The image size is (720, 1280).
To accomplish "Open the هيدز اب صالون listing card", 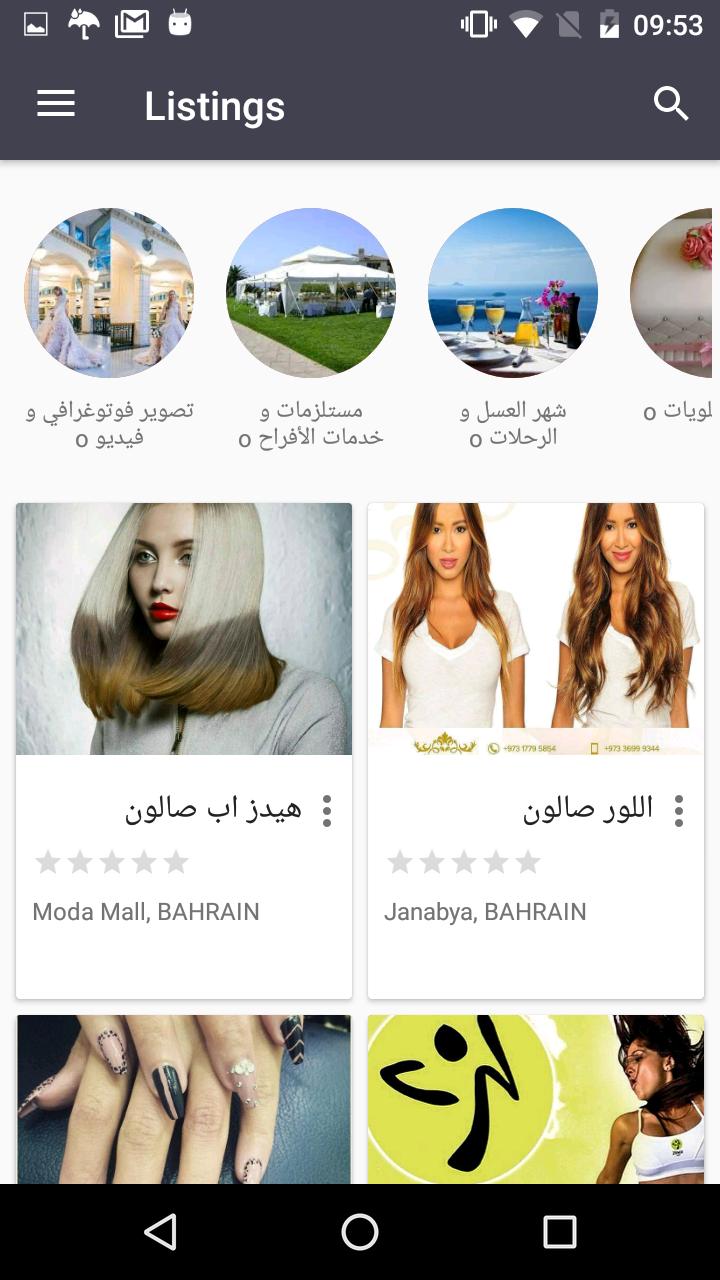I will pos(184,630).
